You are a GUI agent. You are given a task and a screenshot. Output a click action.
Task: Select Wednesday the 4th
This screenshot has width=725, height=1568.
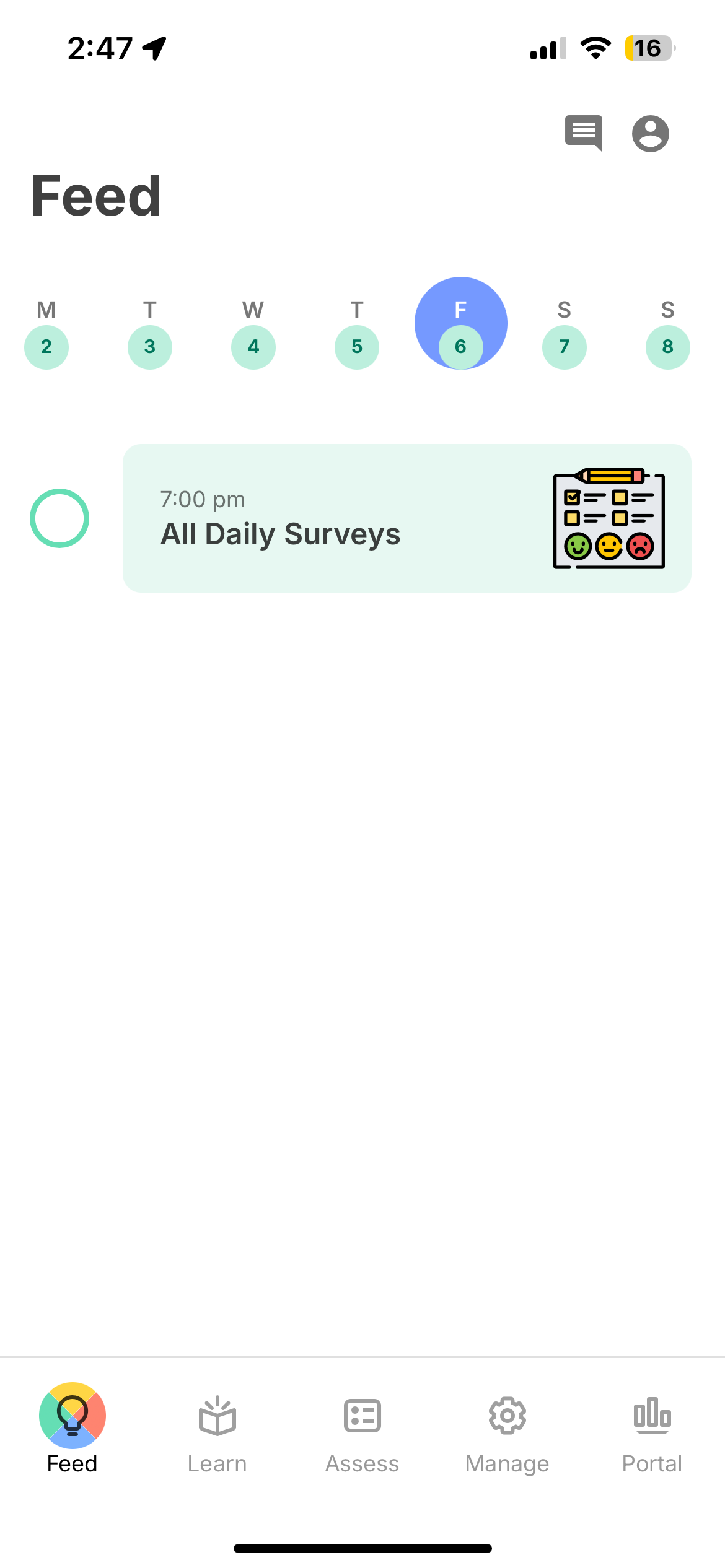253,347
